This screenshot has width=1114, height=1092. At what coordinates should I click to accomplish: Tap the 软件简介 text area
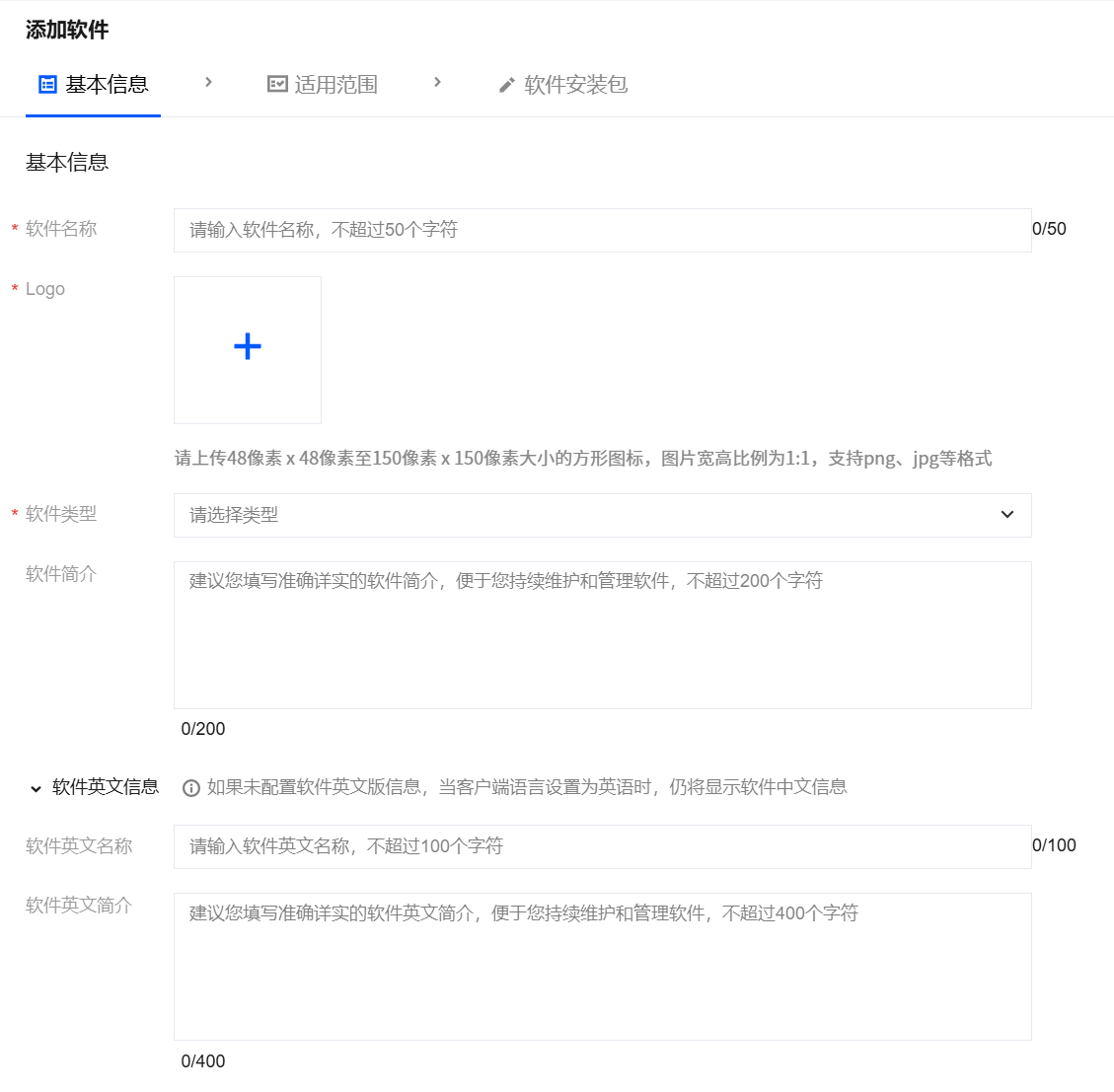pyautogui.click(x=602, y=635)
